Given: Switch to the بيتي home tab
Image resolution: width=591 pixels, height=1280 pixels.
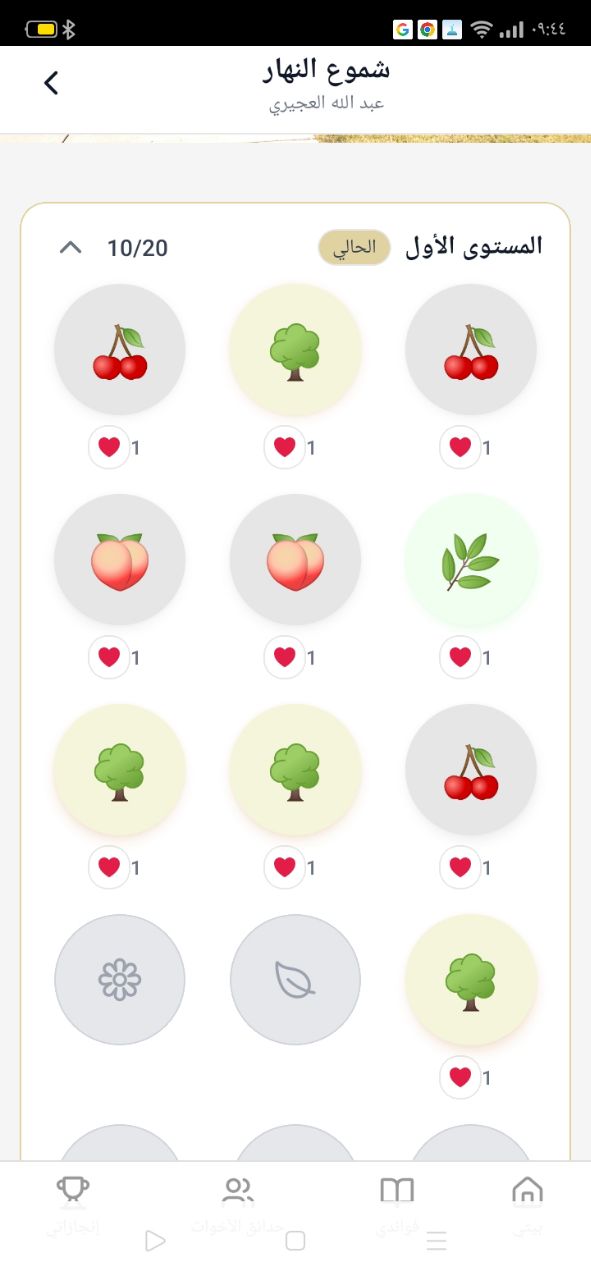Looking at the screenshot, I should coord(527,1207).
